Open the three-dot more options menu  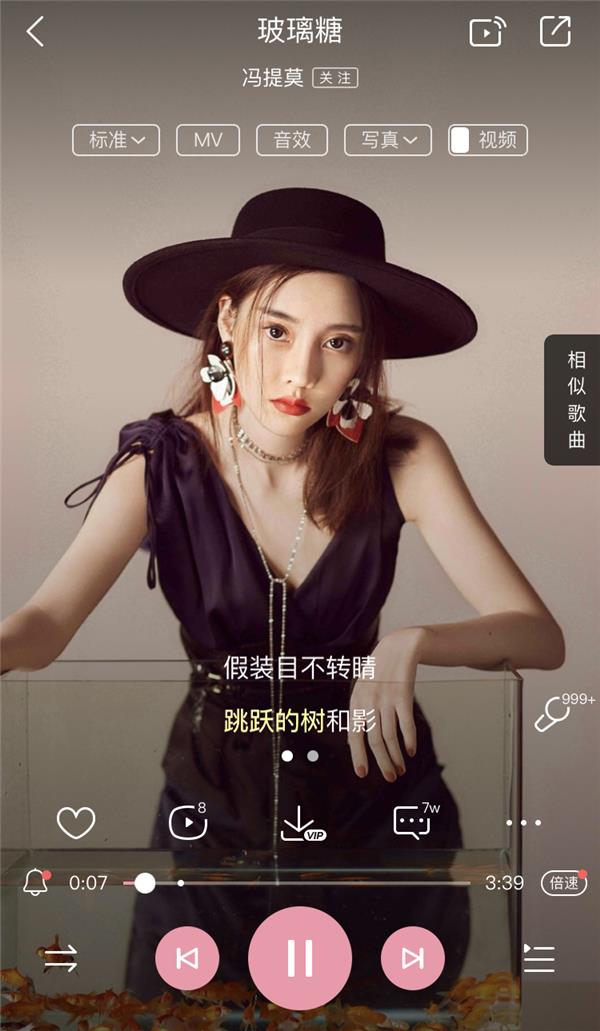coord(524,823)
